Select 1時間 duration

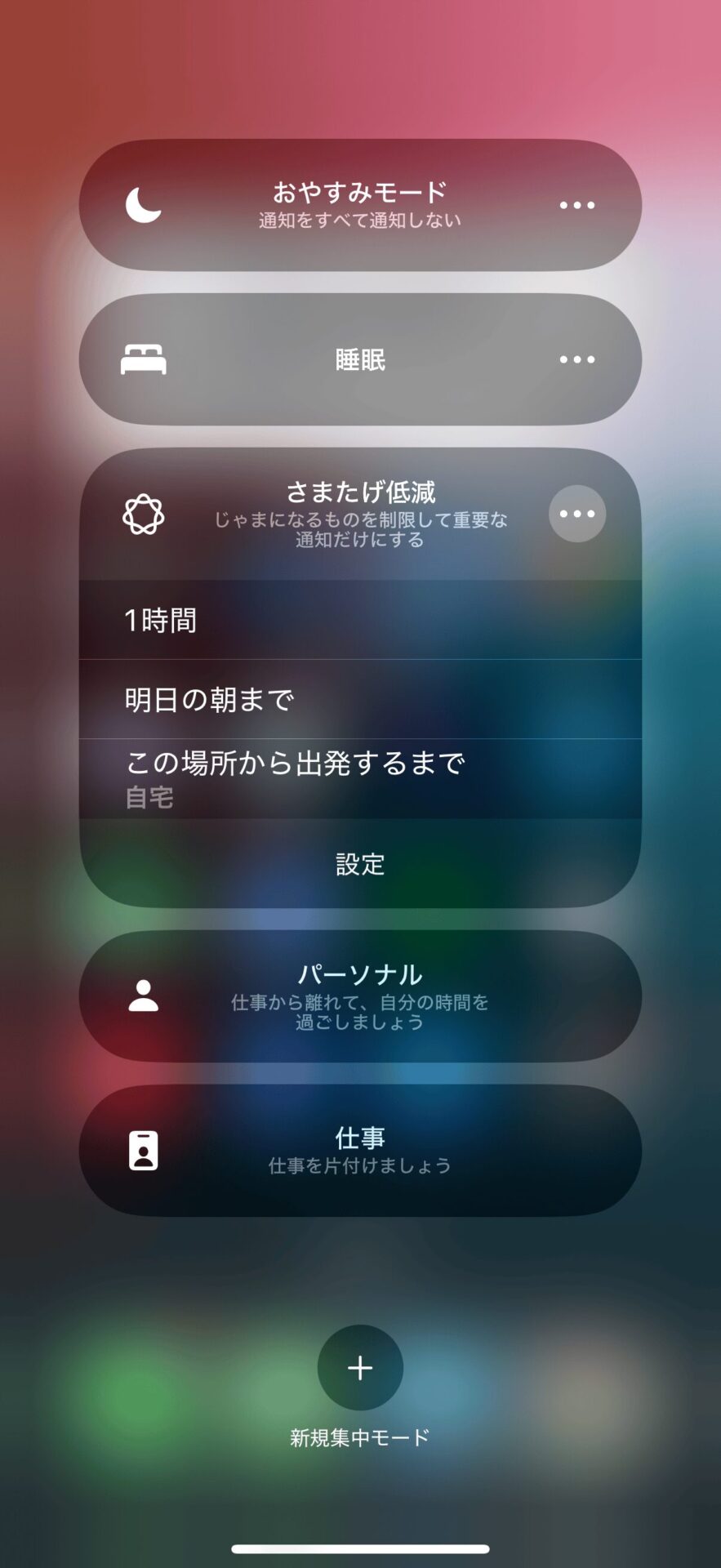pos(359,621)
